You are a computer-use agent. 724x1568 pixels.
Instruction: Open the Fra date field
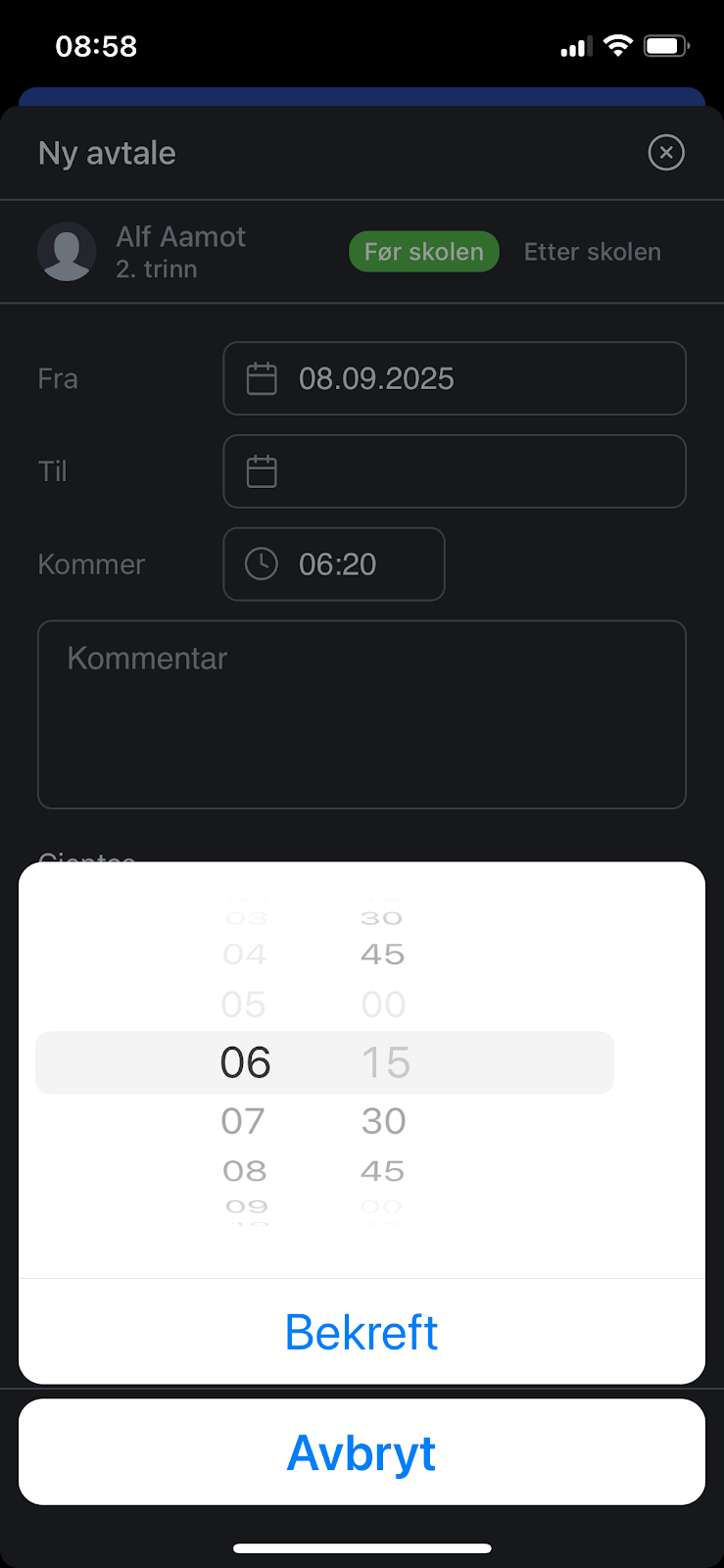pyautogui.click(x=455, y=378)
